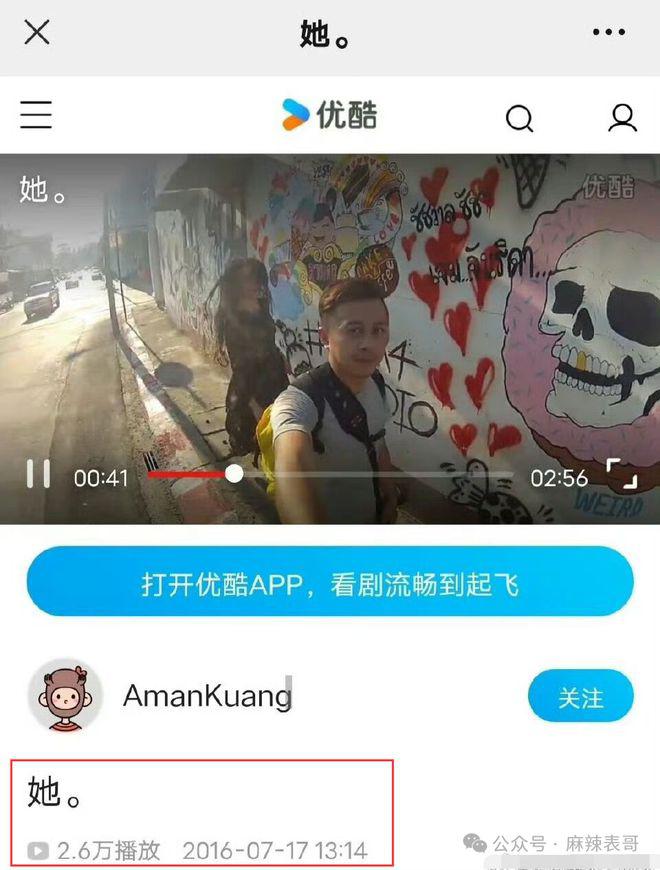Close the in-app browser page
The width and height of the screenshot is (660, 870).
[x=37, y=33]
